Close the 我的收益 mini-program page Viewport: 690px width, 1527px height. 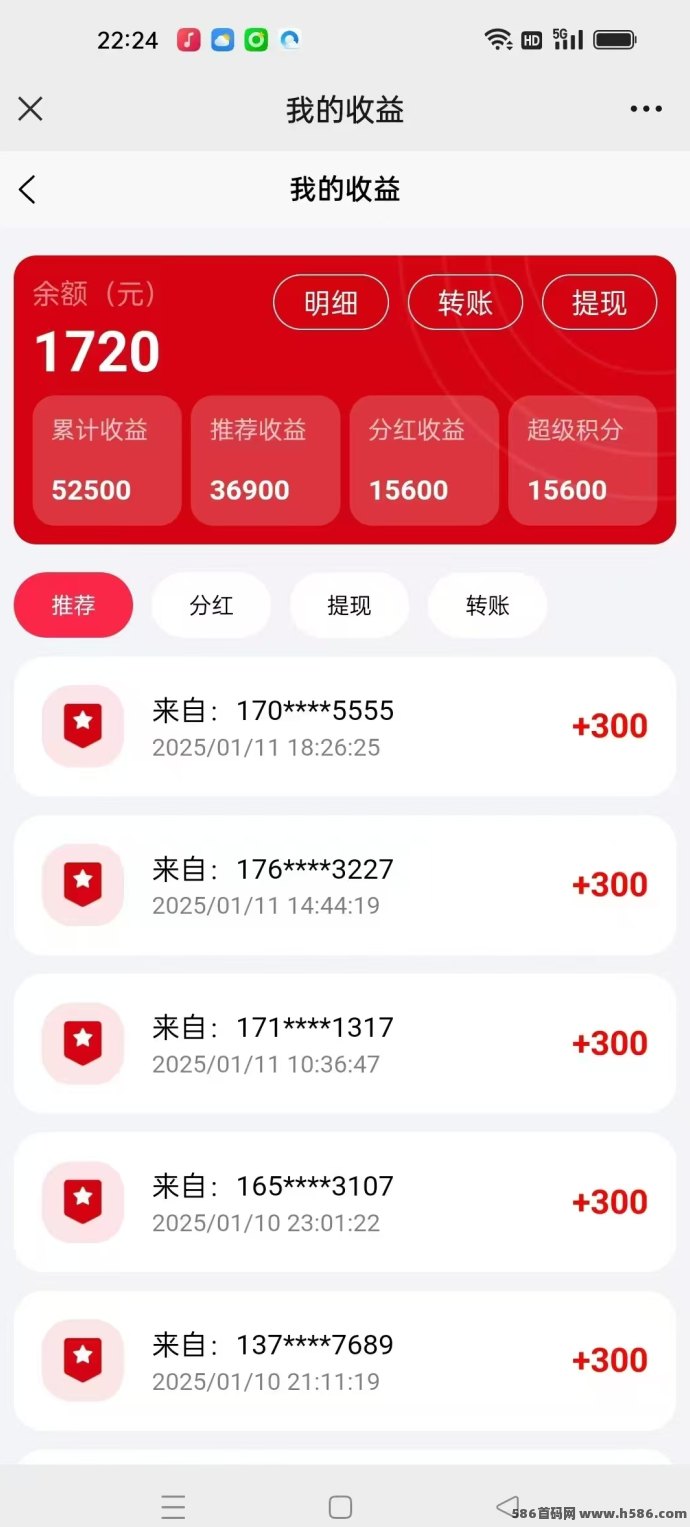click(31, 109)
